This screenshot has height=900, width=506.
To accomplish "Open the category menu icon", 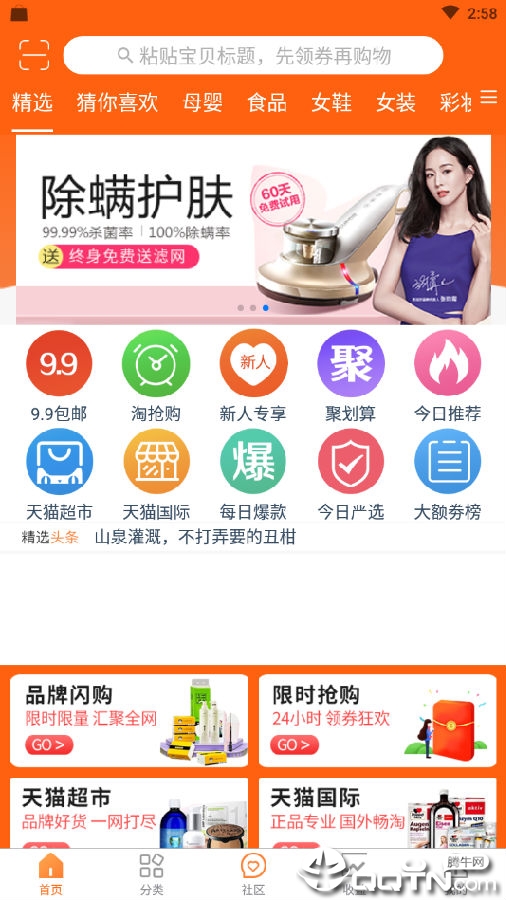I will 488,97.
